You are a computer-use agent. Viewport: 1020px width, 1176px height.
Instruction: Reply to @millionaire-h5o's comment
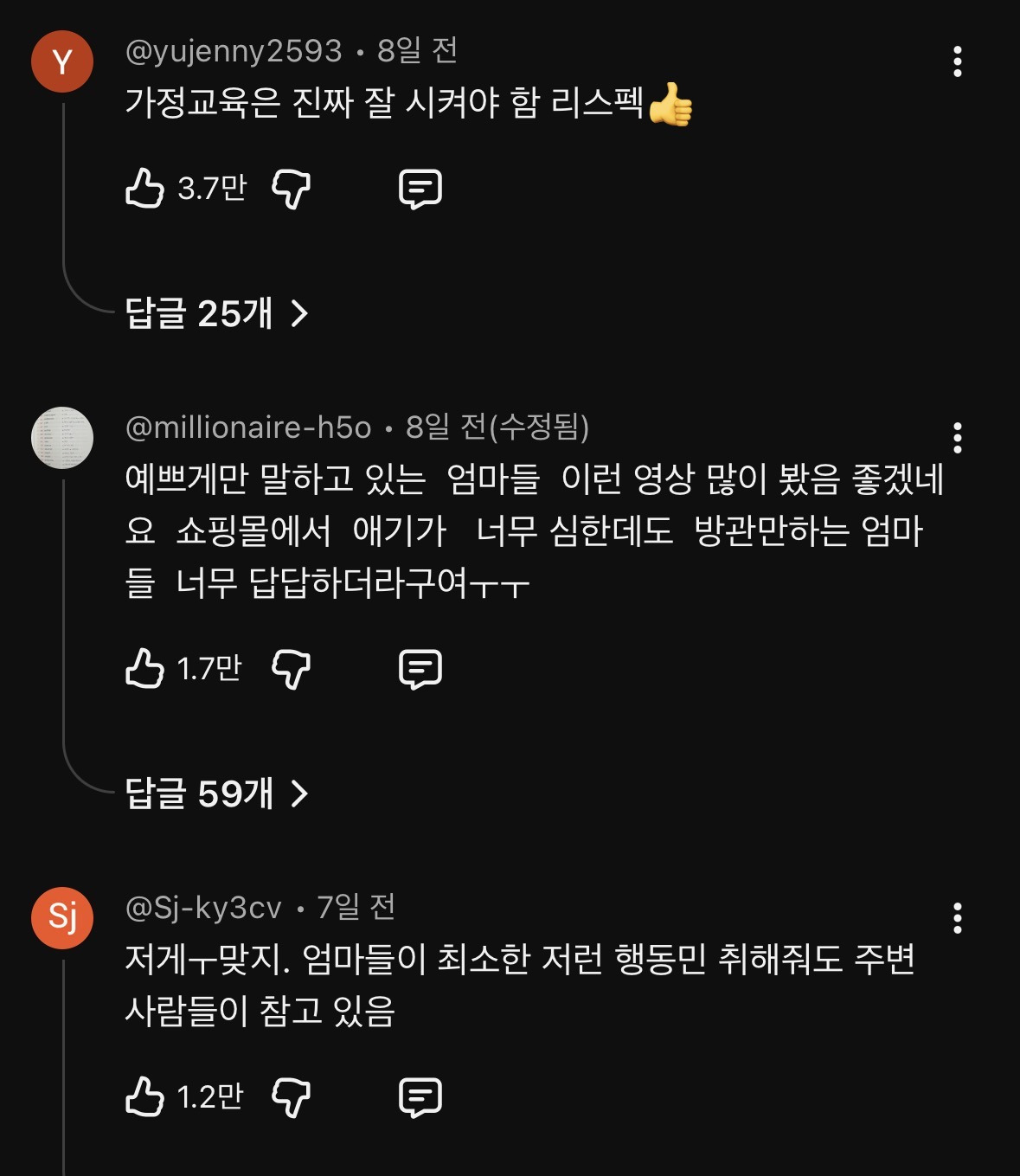(x=420, y=669)
